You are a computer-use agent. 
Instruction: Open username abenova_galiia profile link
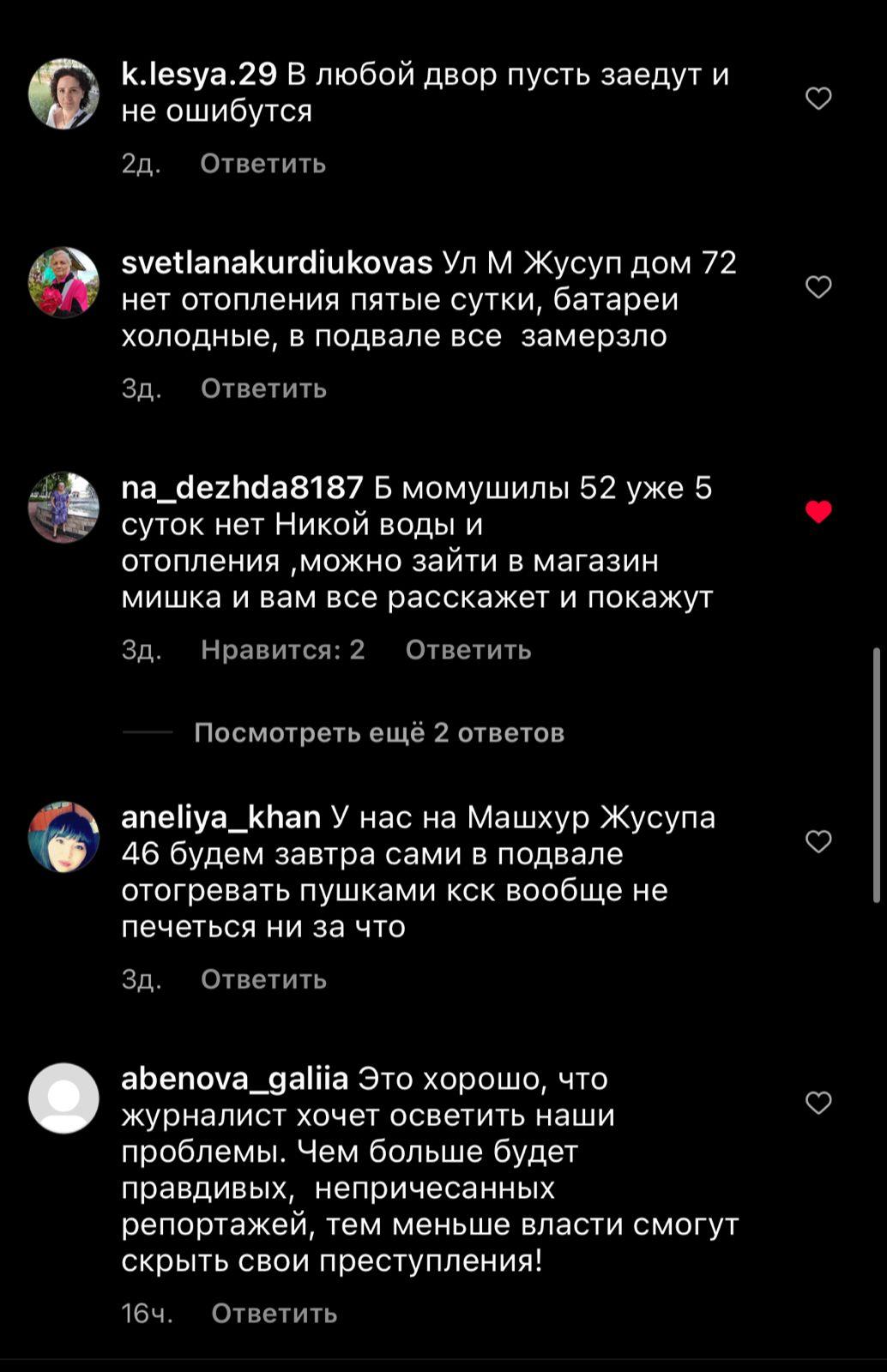[234, 1079]
